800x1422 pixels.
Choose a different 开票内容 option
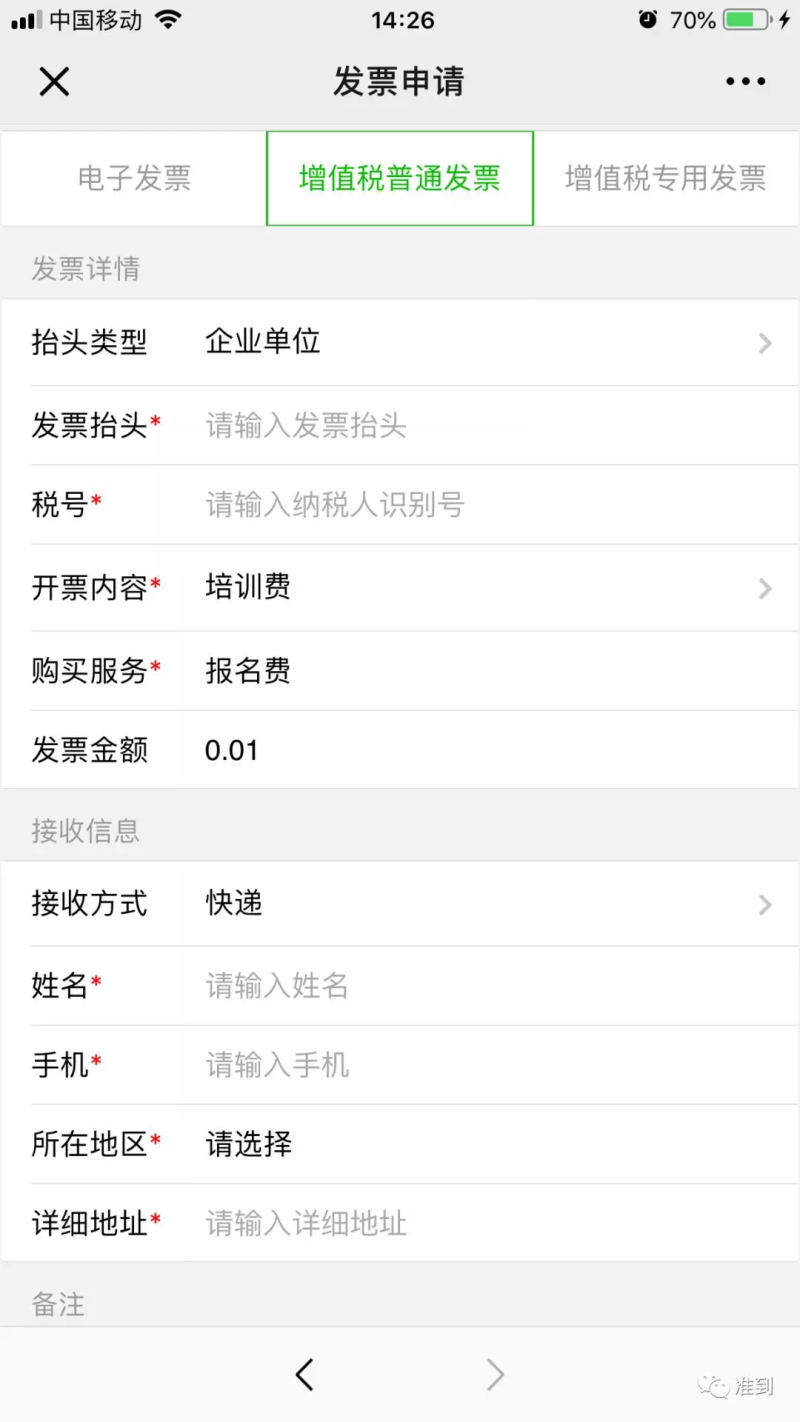click(480, 588)
